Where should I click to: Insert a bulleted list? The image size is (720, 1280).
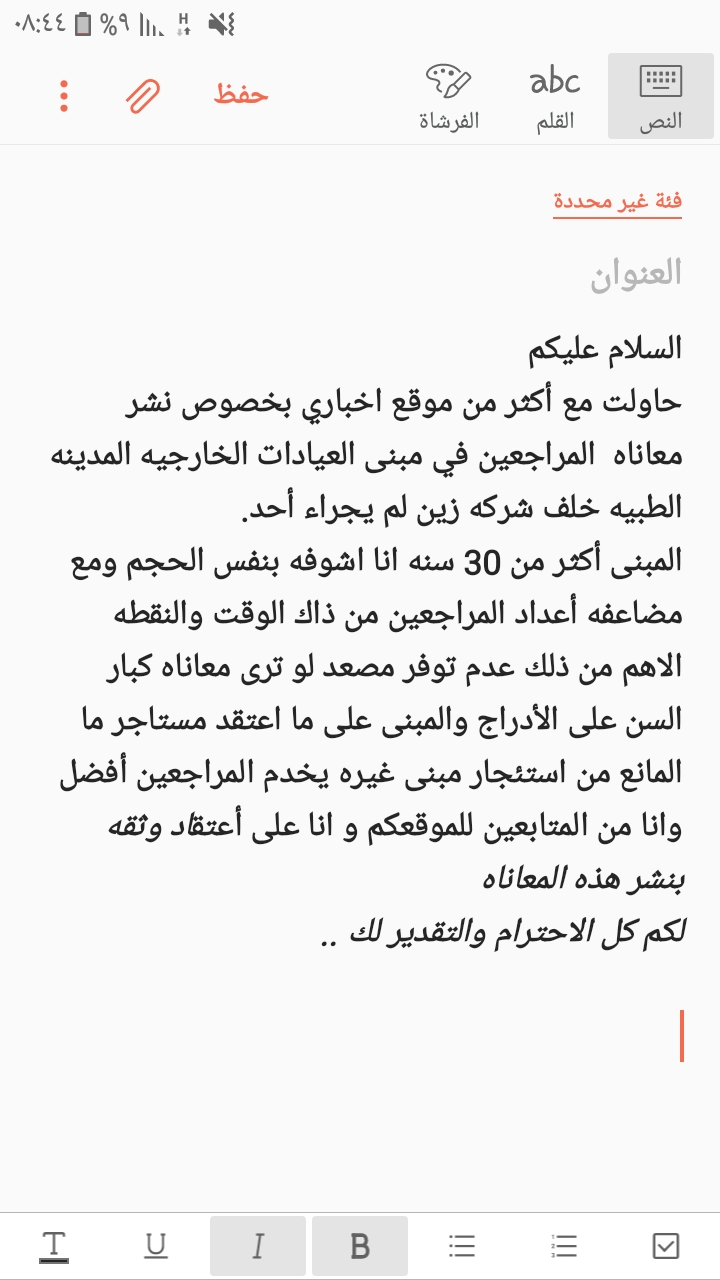point(462,1246)
